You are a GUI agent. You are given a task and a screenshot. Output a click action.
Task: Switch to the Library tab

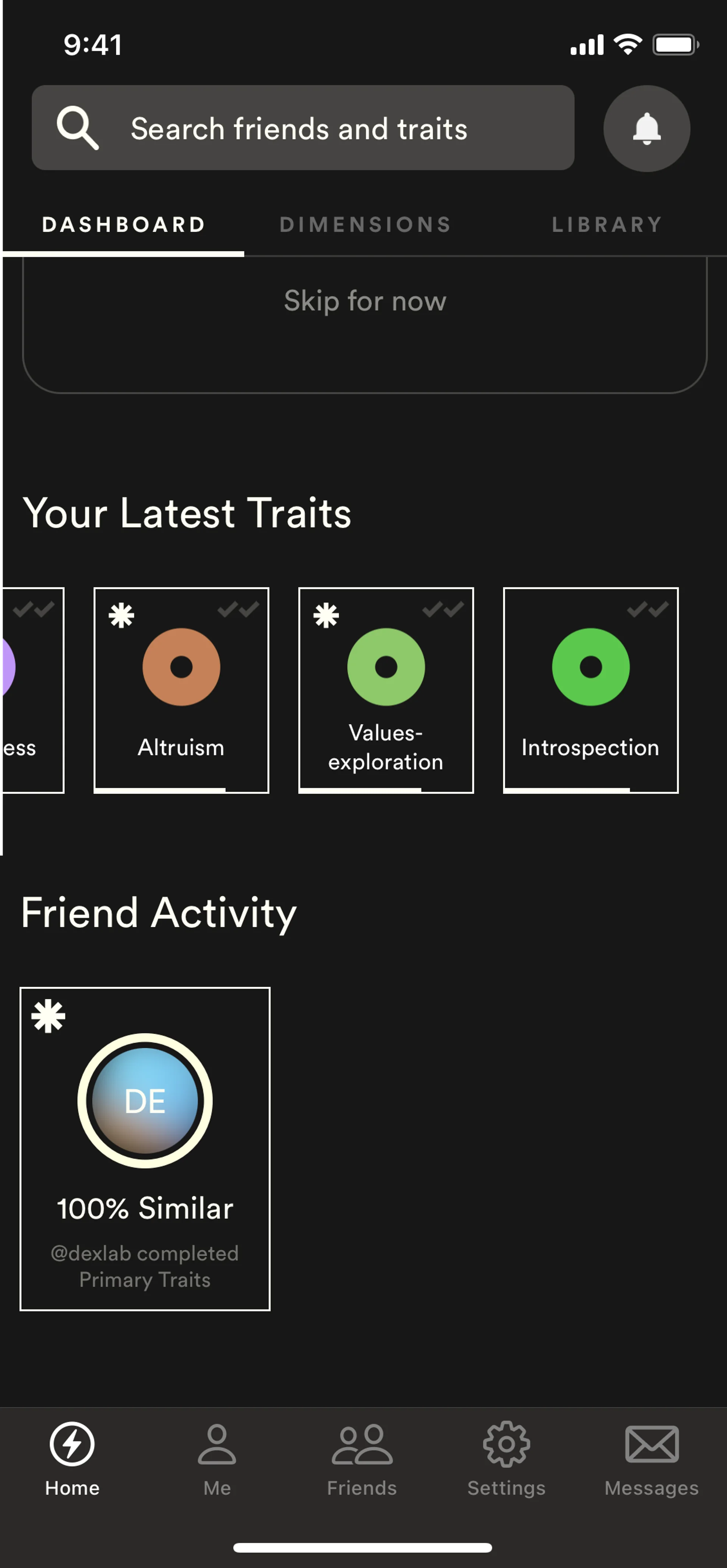click(x=607, y=224)
